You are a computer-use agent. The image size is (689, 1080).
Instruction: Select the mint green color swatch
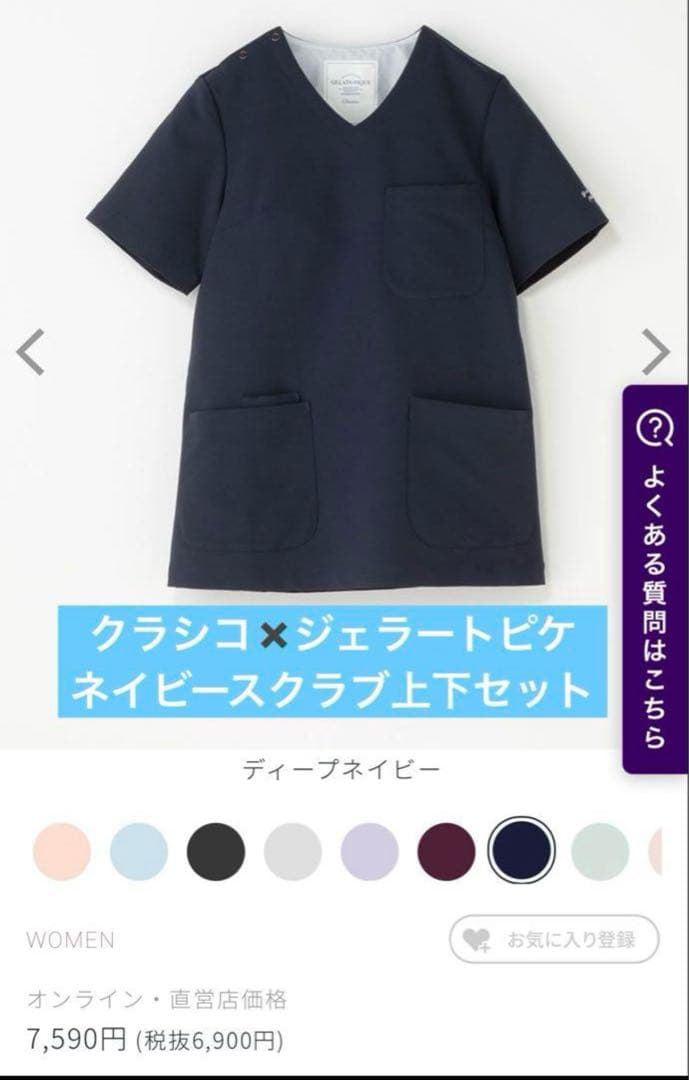coord(600,852)
